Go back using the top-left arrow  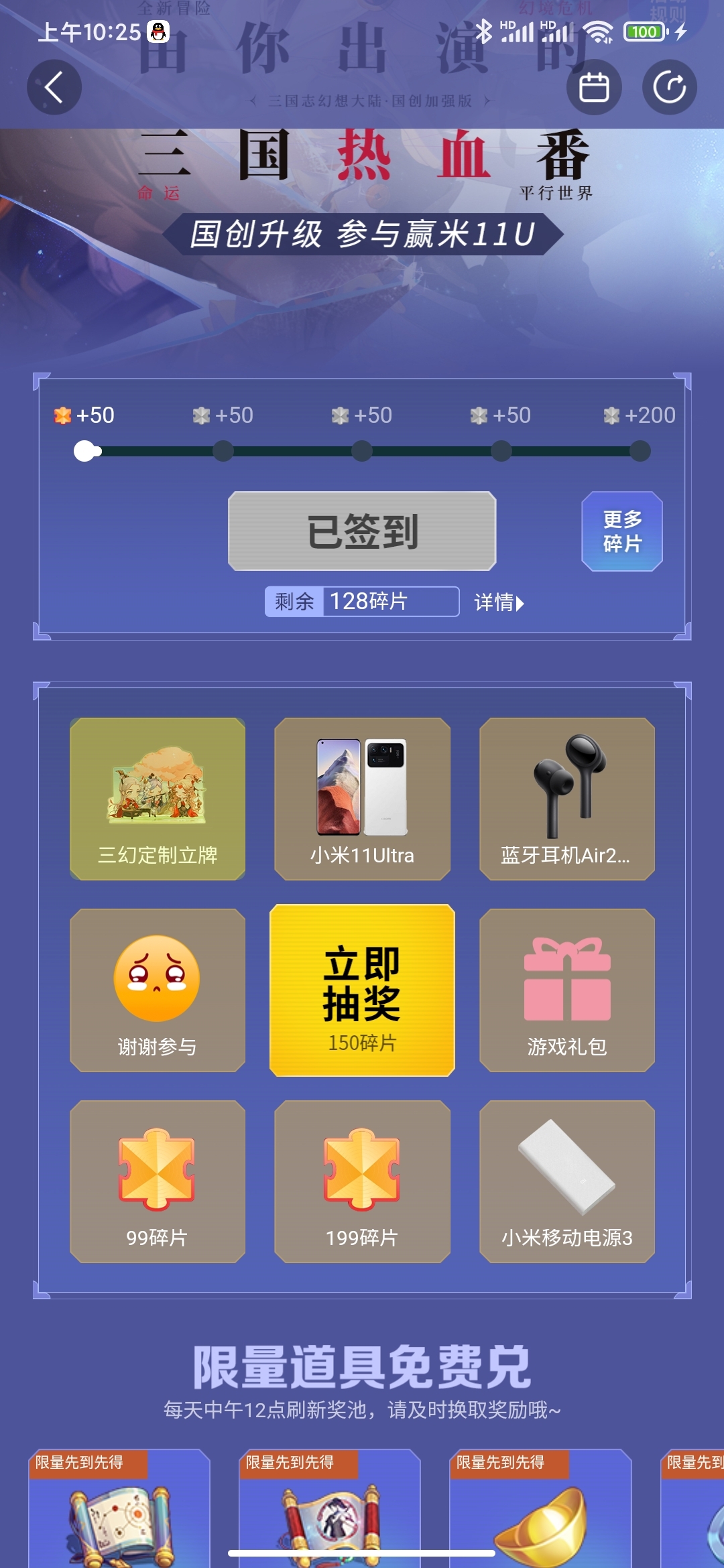click(x=54, y=87)
